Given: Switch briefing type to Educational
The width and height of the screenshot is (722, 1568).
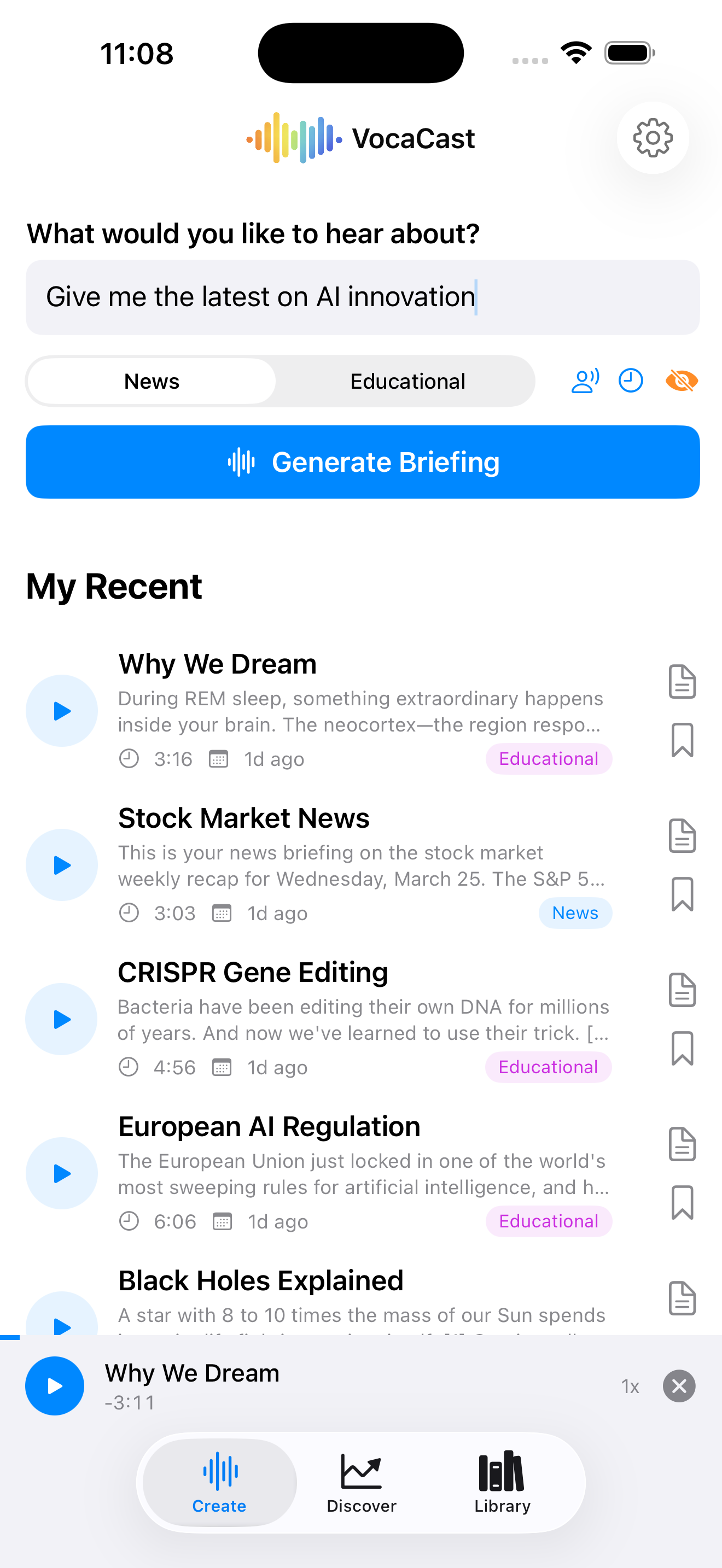Looking at the screenshot, I should 408,381.
